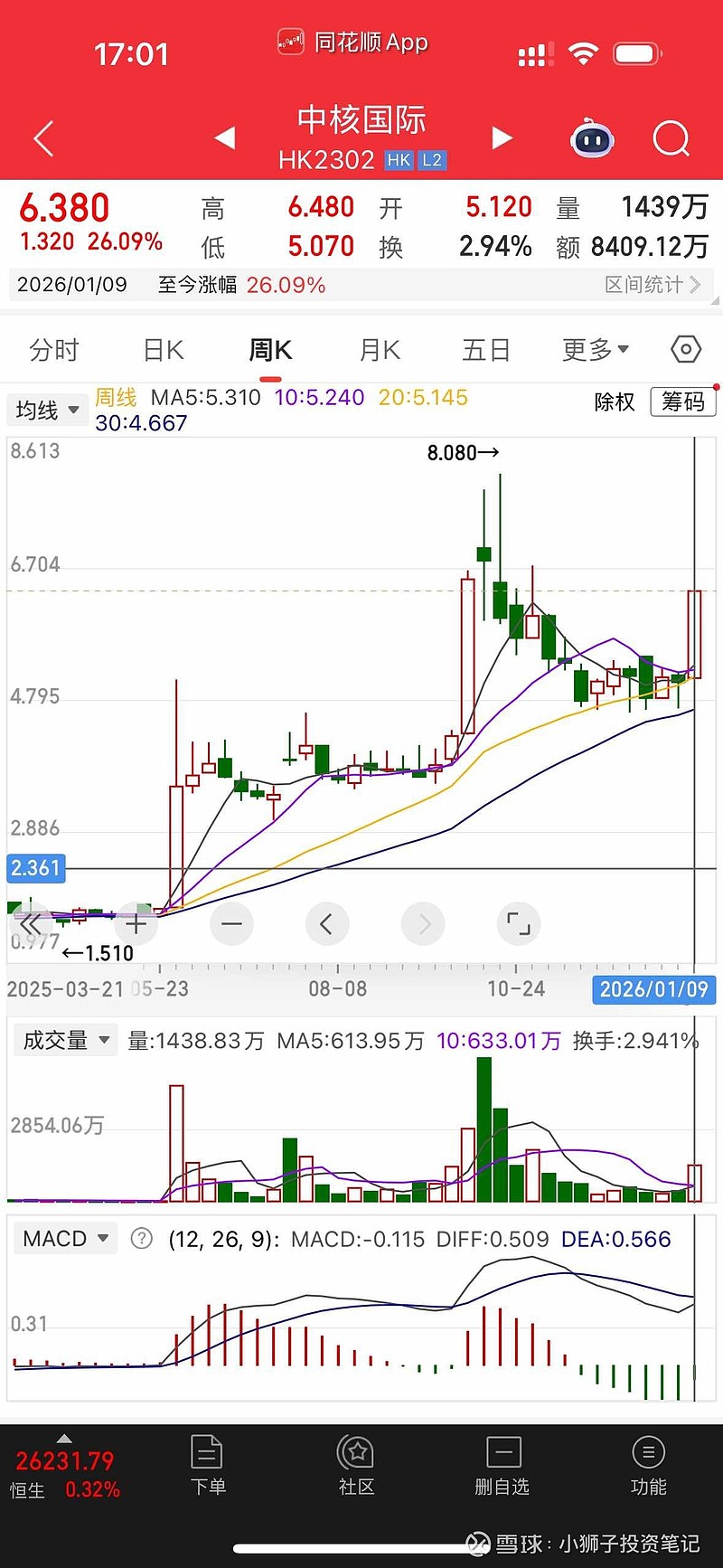Switch to the next stock
The width and height of the screenshot is (723, 1568).
click(x=502, y=138)
